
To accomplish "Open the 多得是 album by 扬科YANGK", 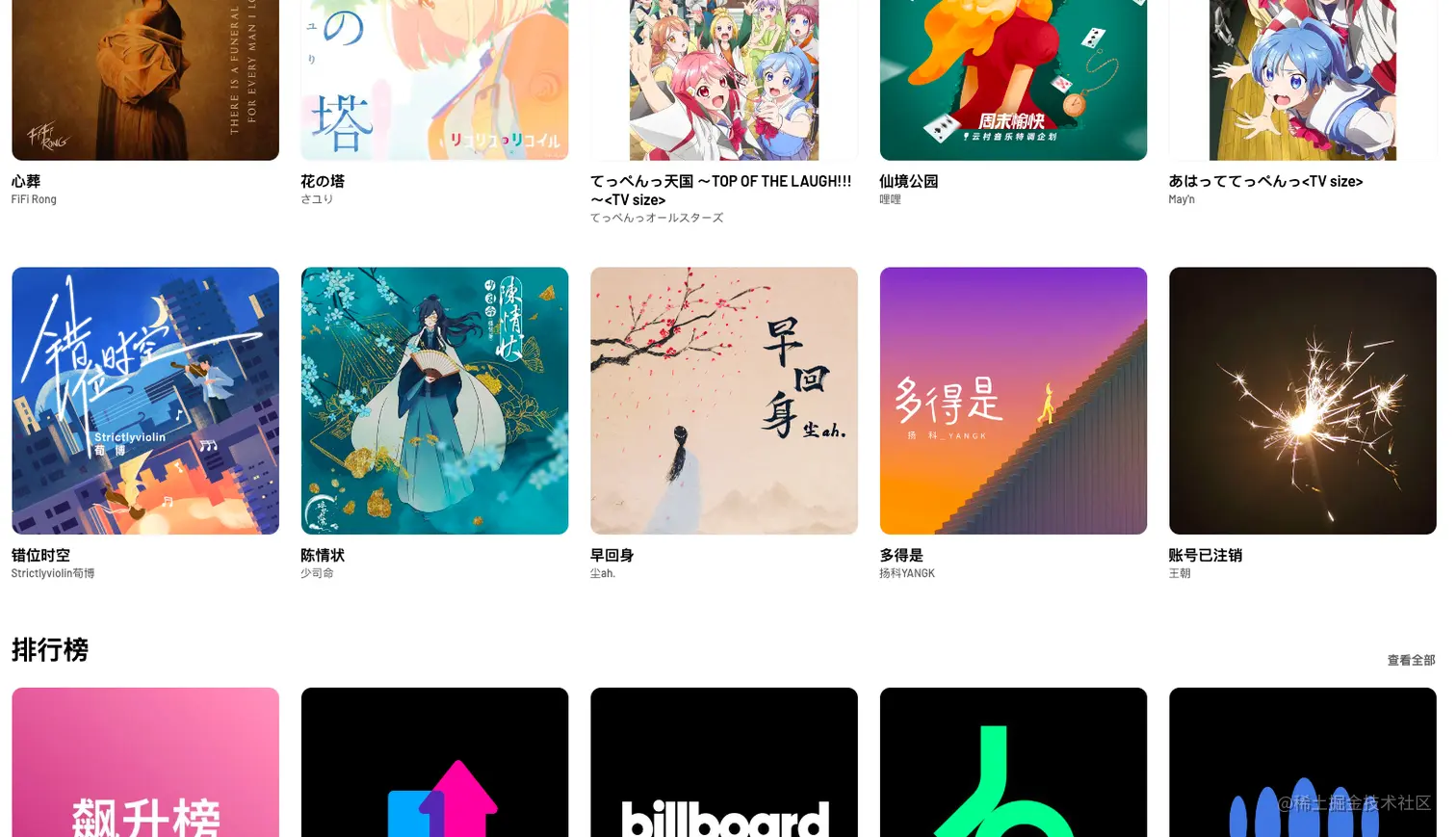I will [1013, 401].
